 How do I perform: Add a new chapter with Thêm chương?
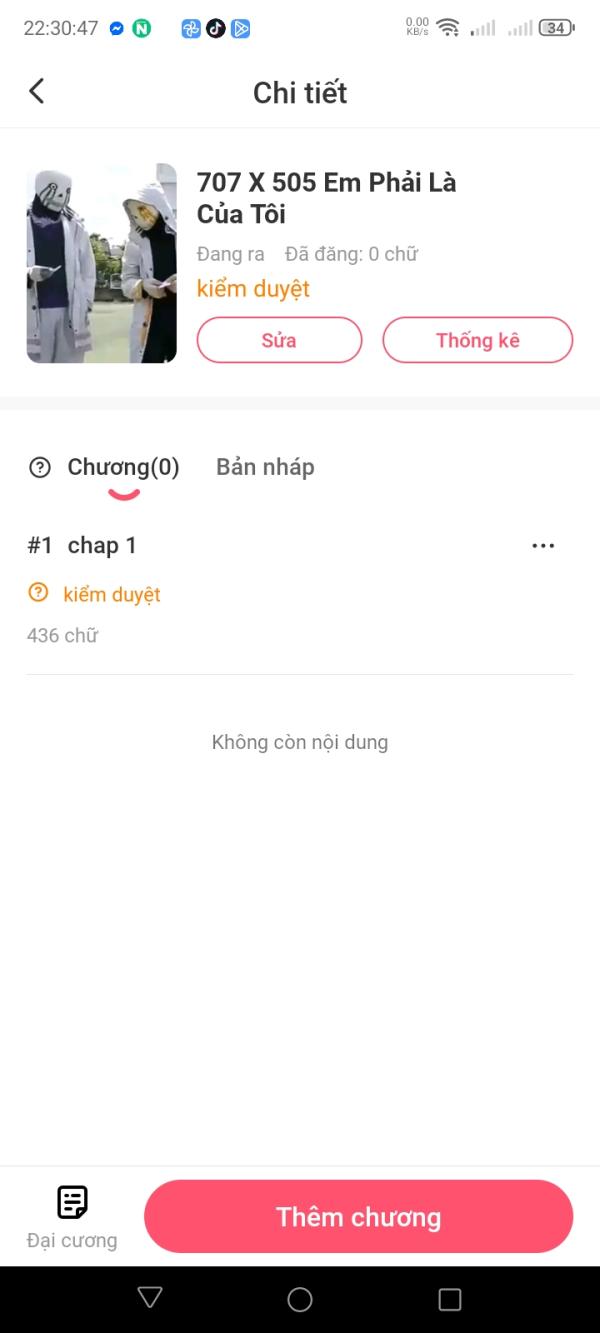[x=358, y=1216]
